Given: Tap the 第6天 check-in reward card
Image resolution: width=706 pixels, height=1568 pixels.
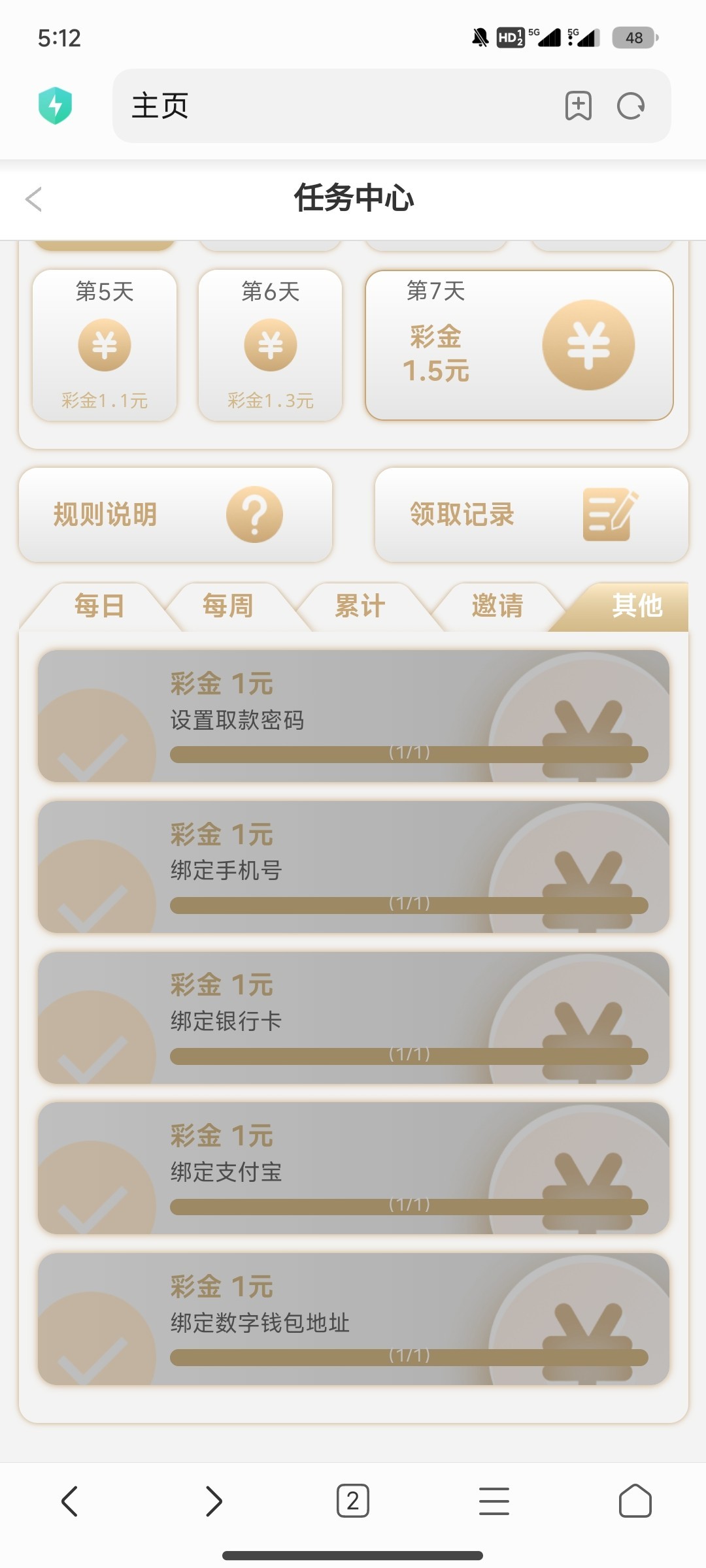Looking at the screenshot, I should [x=271, y=345].
